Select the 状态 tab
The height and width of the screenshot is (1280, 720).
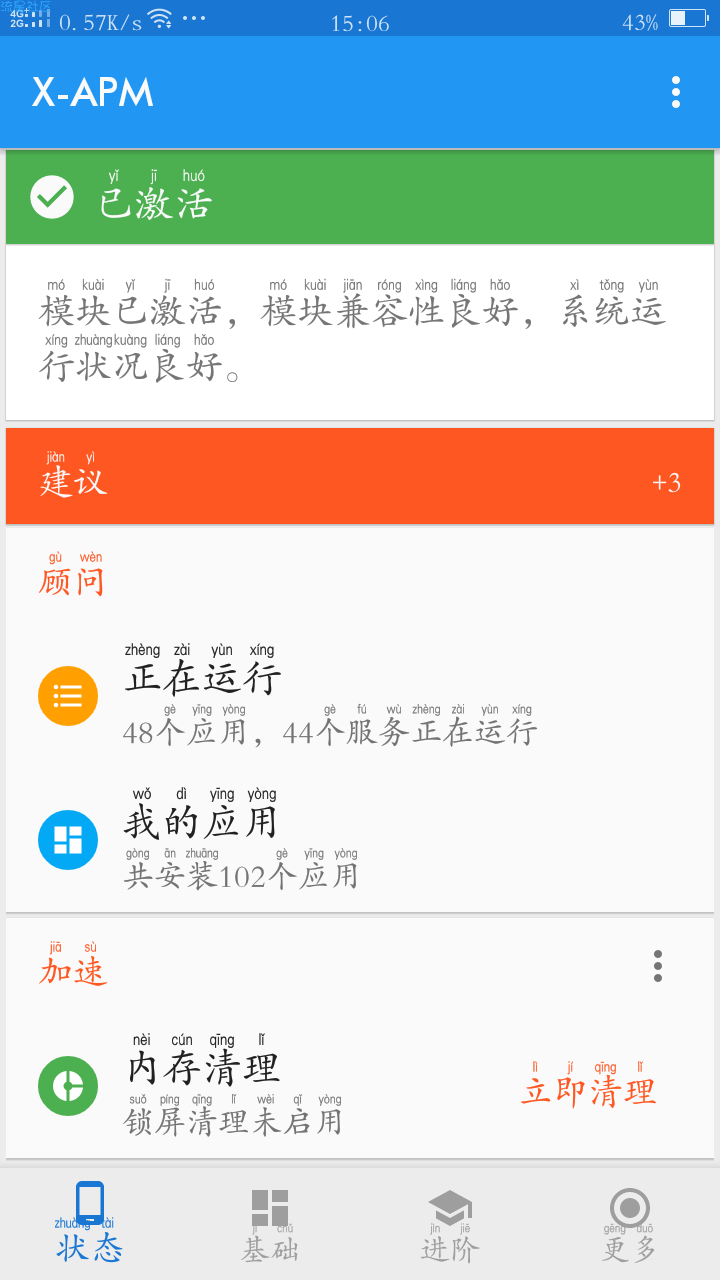click(x=90, y=1224)
